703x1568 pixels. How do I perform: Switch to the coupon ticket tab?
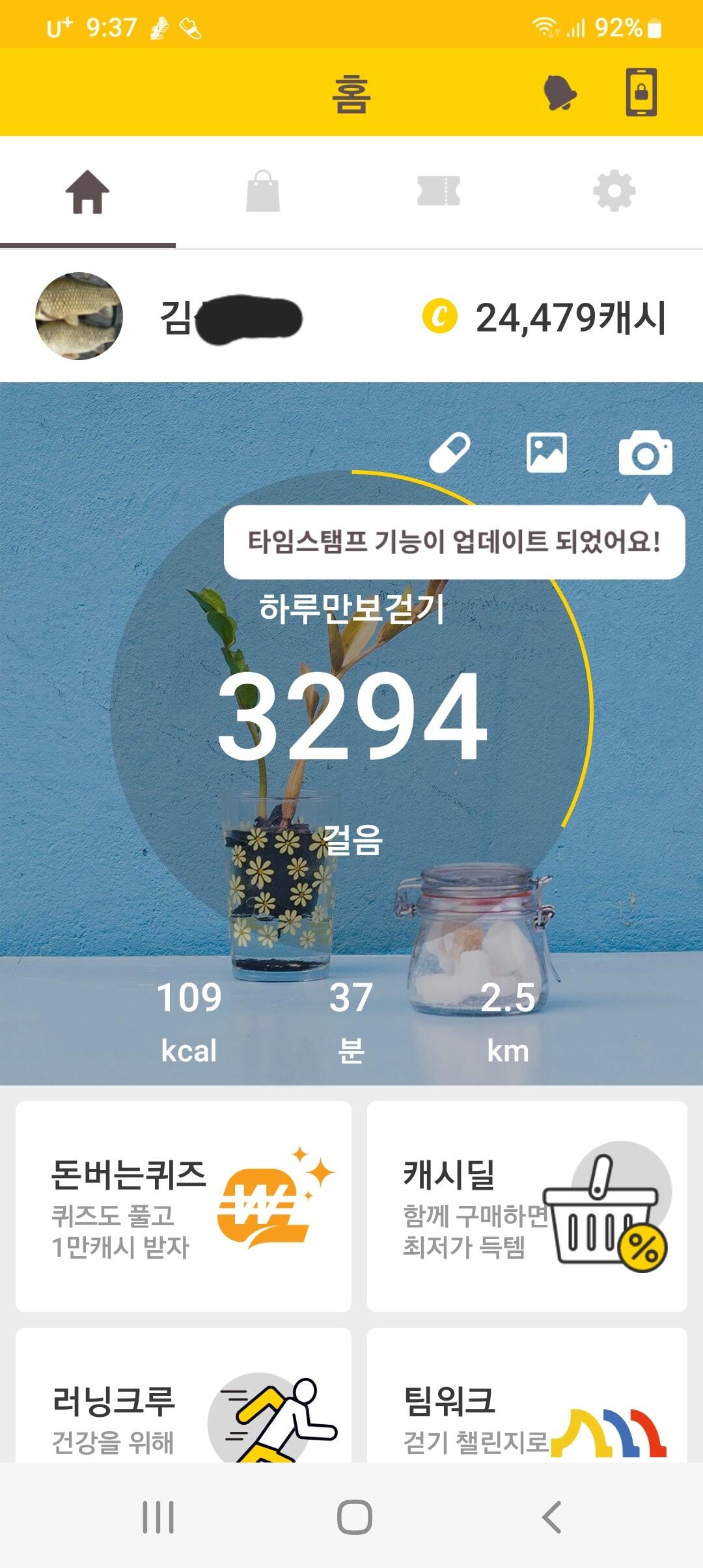point(439,191)
